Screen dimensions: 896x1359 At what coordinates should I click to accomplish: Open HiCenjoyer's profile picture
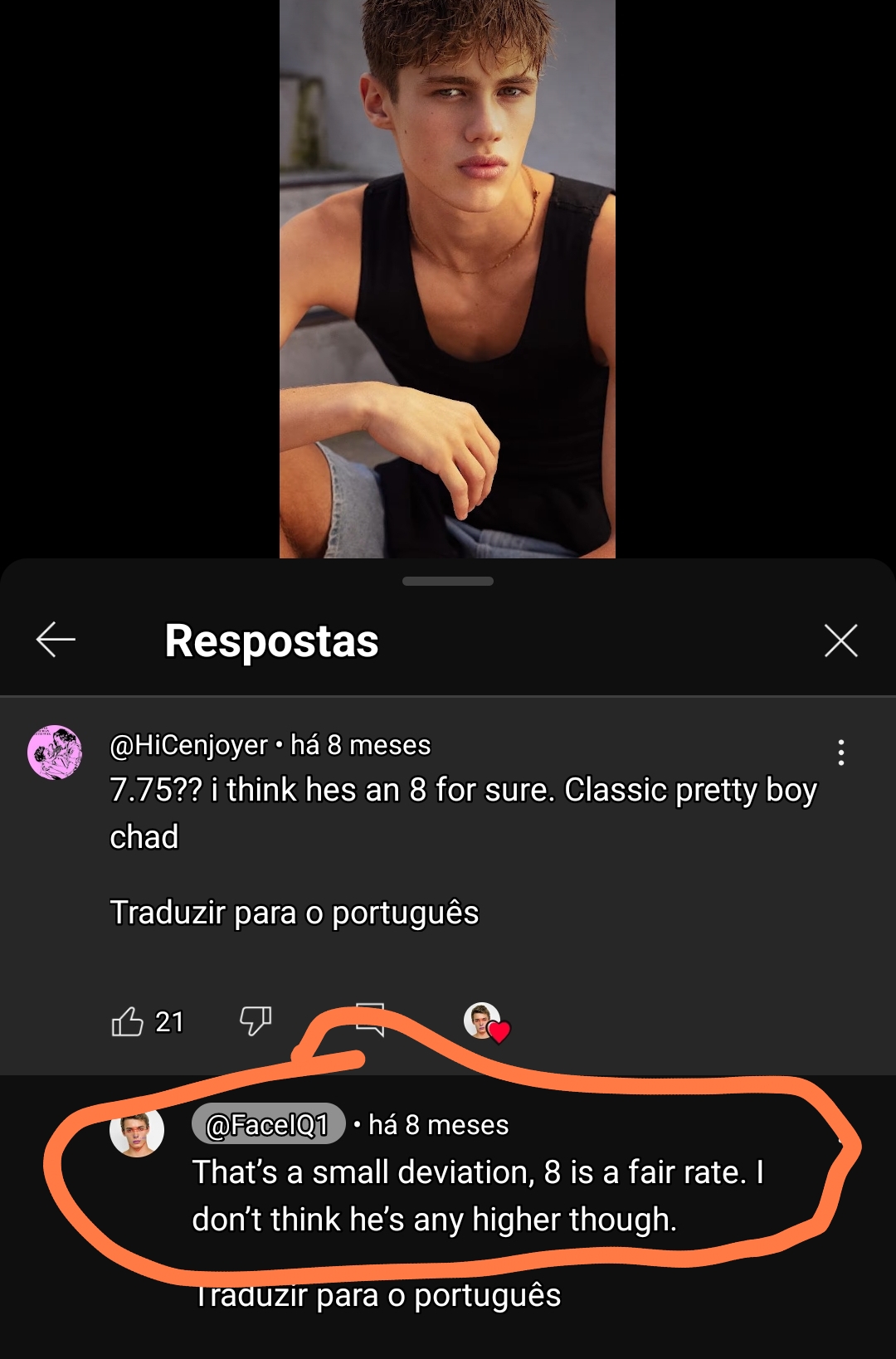coord(55,753)
